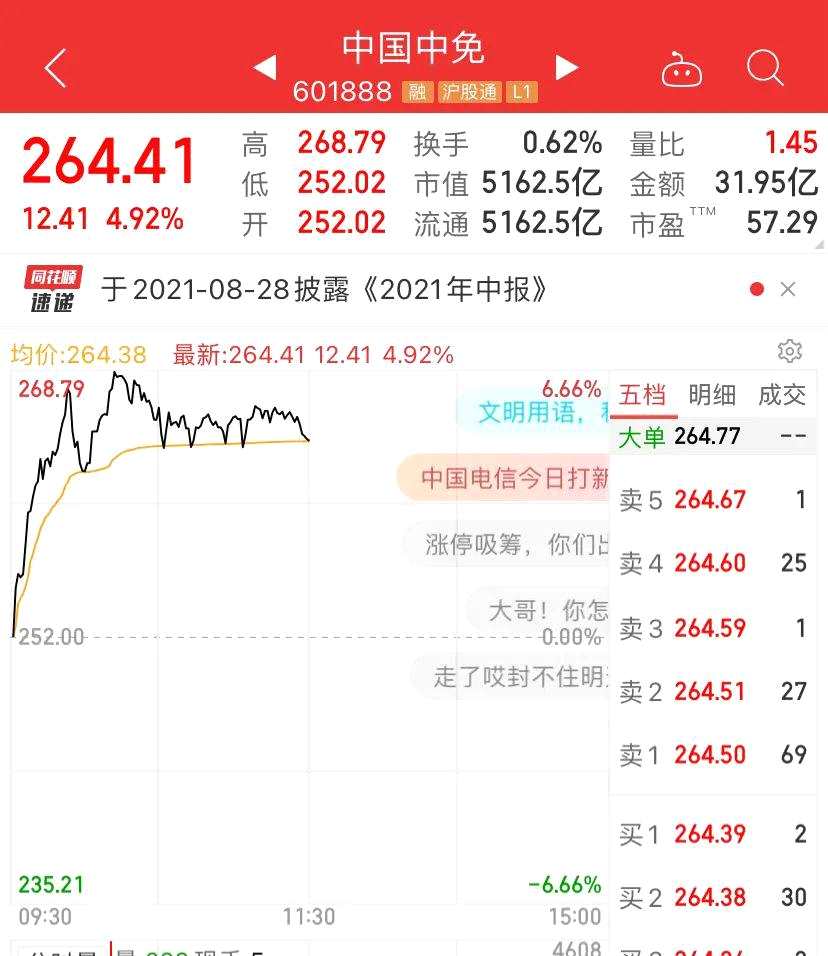Viewport: 828px width, 956px height.
Task: Select the 卖5 quote at 264.67
Action: (x=712, y=500)
